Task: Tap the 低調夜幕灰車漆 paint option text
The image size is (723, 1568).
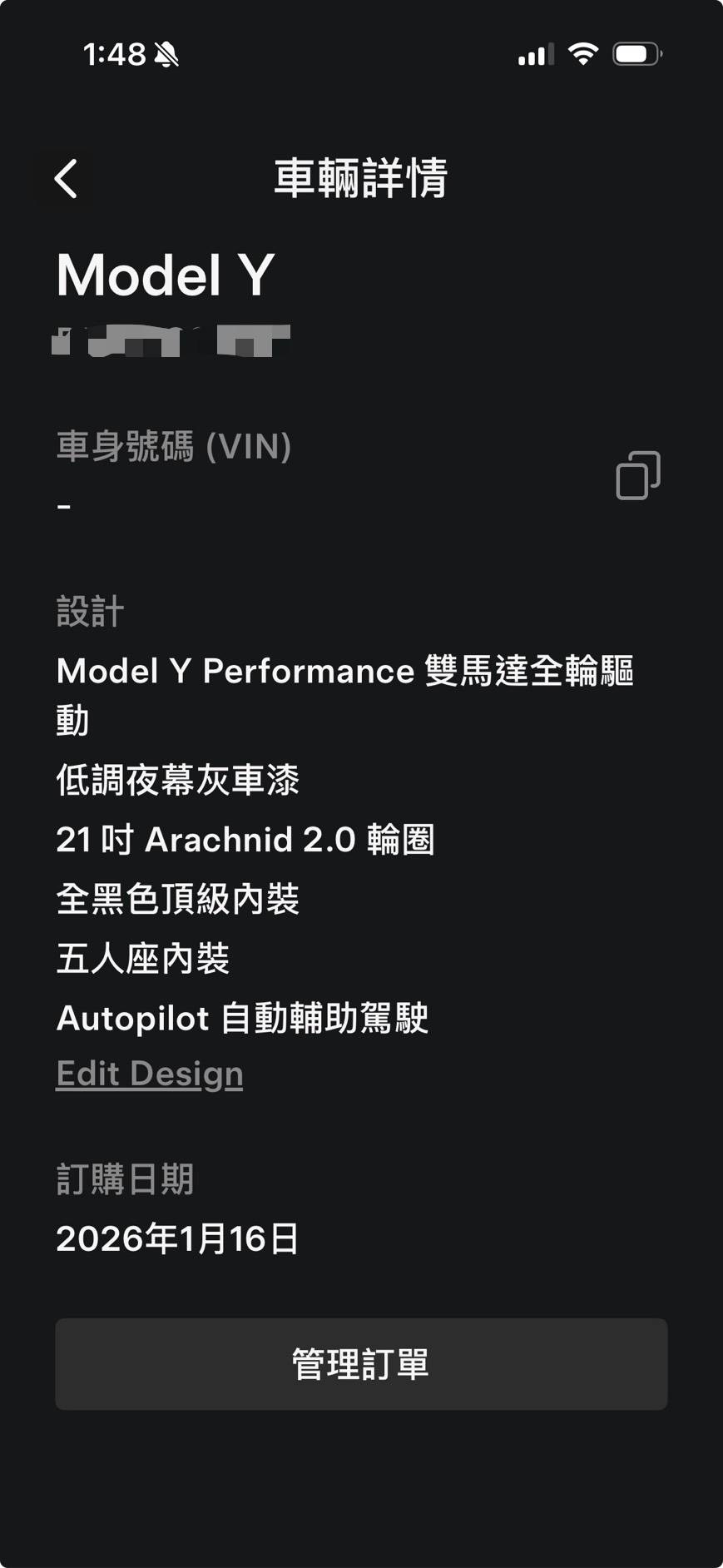Action: 178,781
